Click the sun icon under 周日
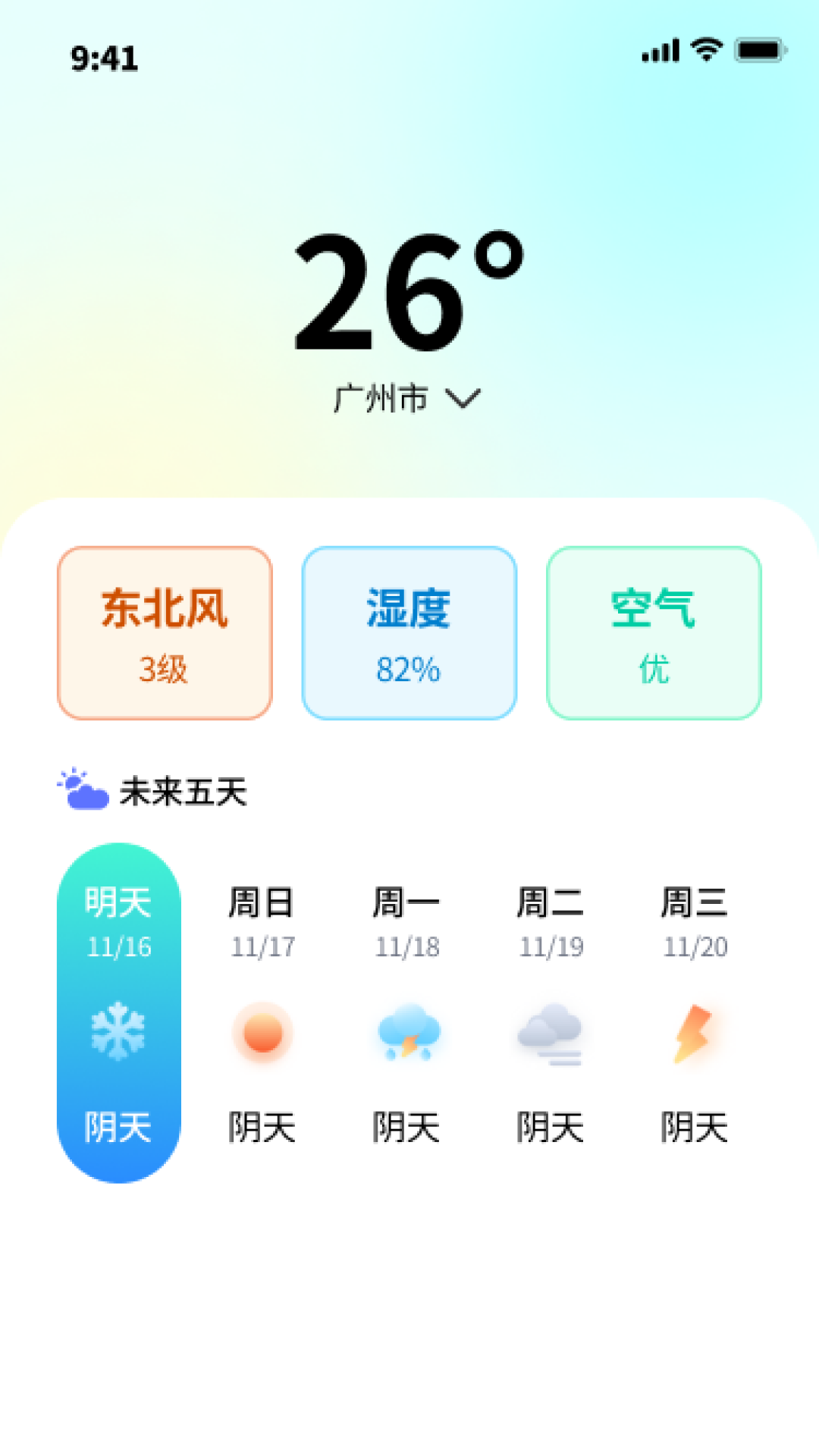 (262, 1034)
